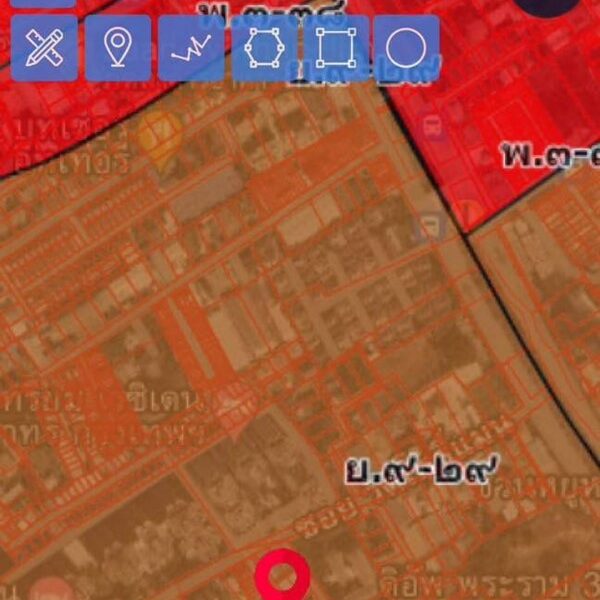Choose the polyline drawing tool
The height and width of the screenshot is (600, 600).
tap(192, 47)
